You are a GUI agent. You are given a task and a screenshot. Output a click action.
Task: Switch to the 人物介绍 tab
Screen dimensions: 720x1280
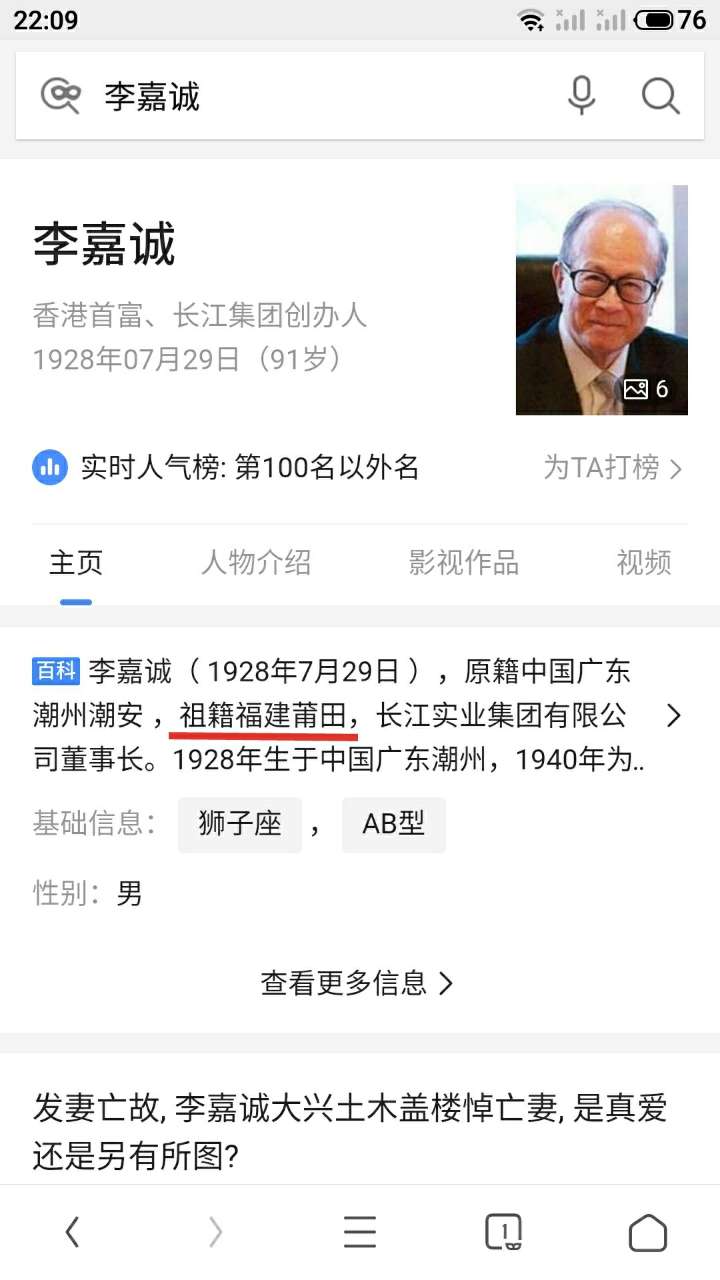click(256, 563)
